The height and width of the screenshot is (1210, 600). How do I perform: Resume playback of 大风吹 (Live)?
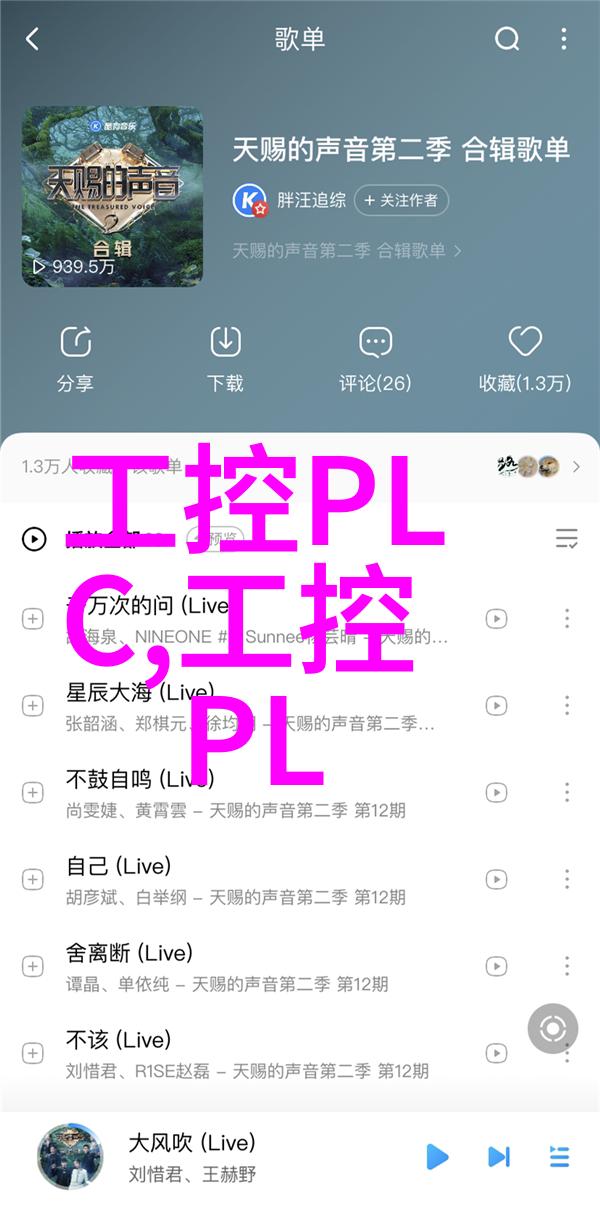point(437,1157)
